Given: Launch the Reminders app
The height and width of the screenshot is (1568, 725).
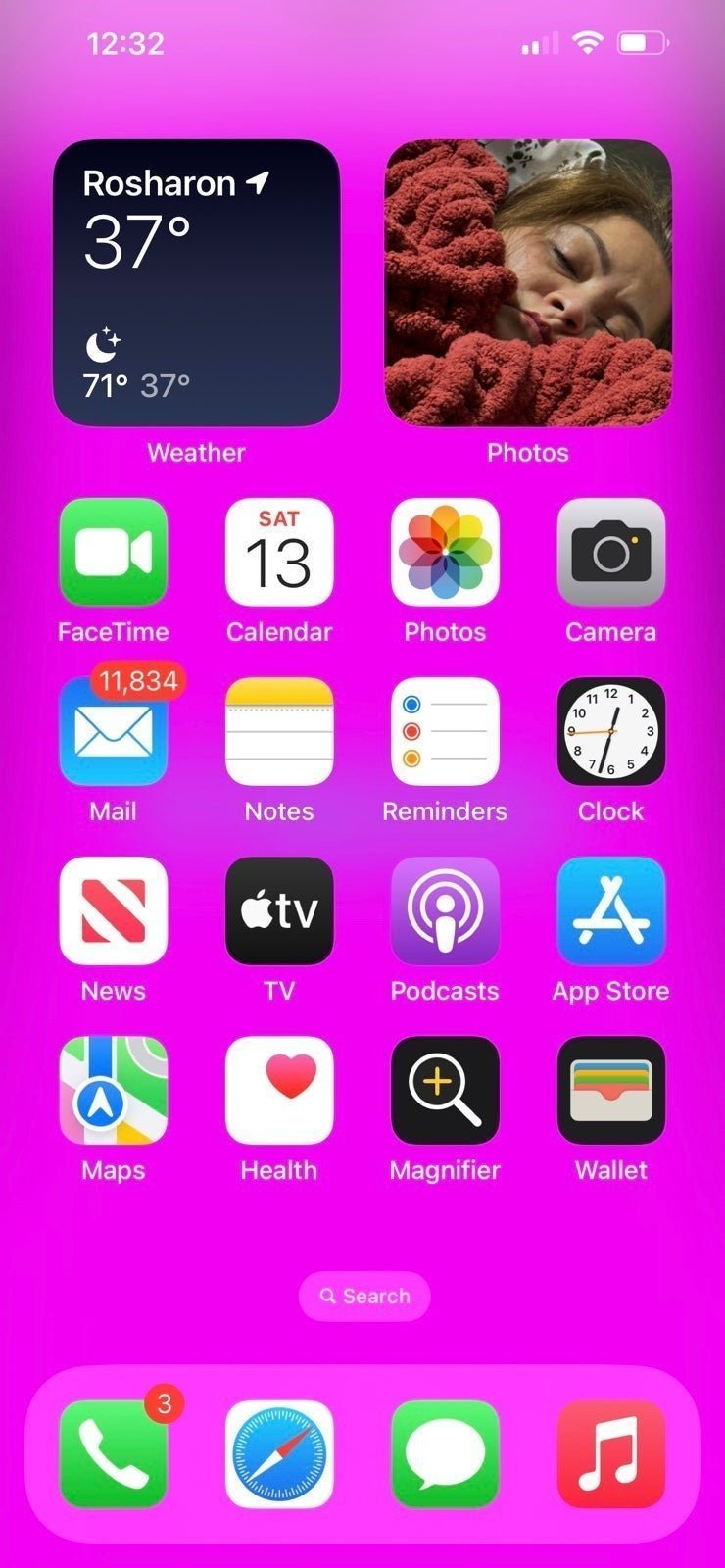Looking at the screenshot, I should pyautogui.click(x=445, y=731).
